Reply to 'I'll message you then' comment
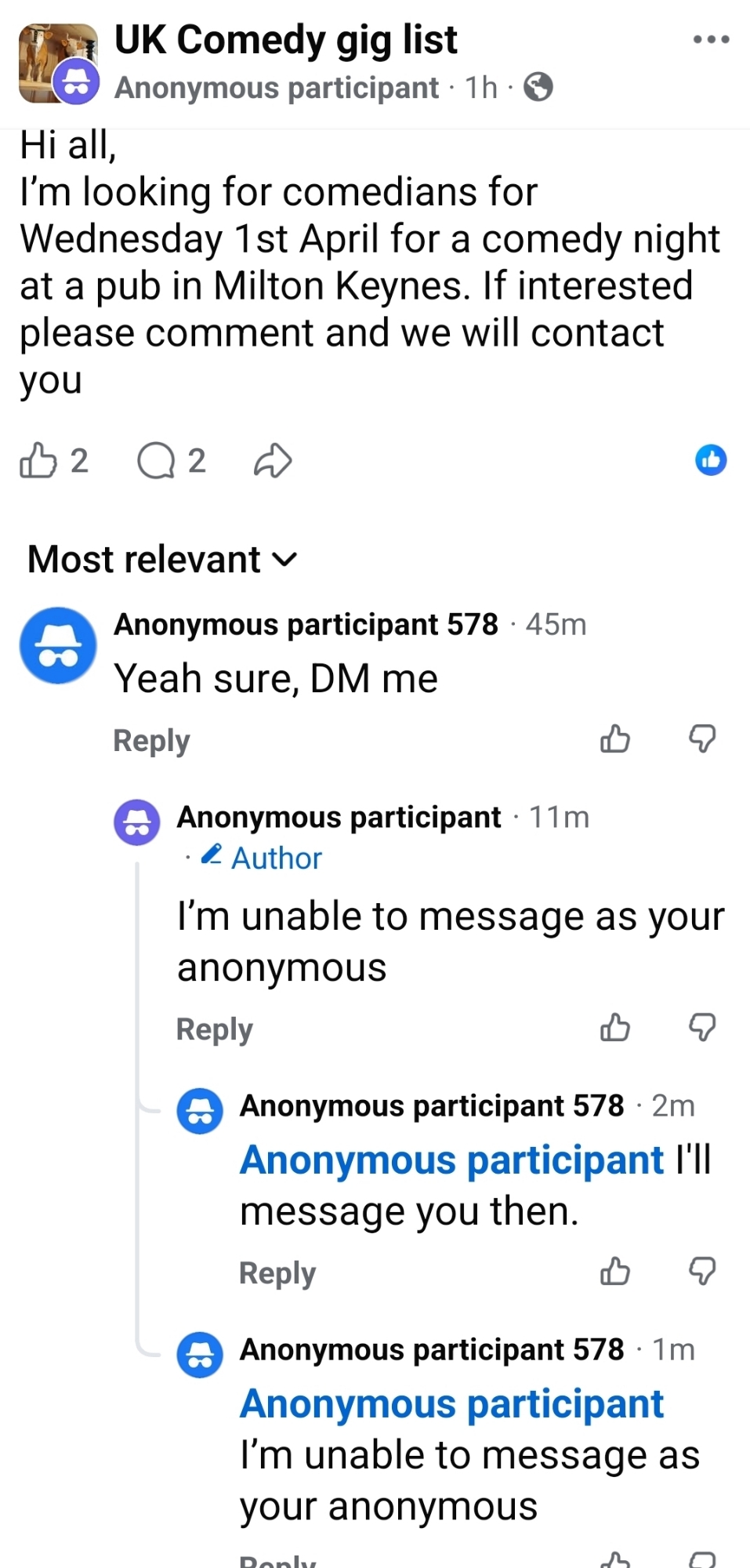The height and width of the screenshot is (1568, 750). click(277, 1273)
